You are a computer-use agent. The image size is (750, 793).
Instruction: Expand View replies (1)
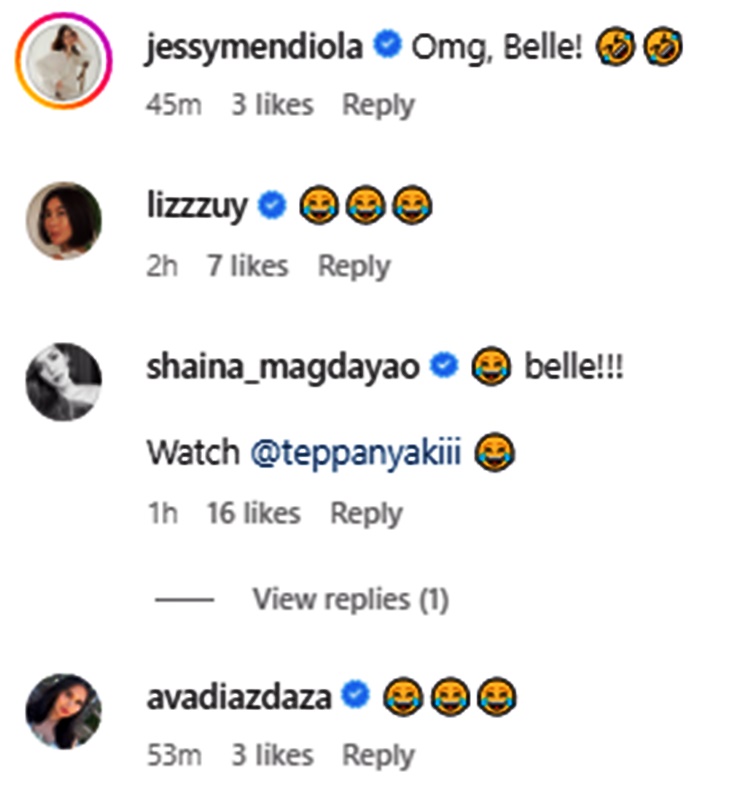pos(349,599)
